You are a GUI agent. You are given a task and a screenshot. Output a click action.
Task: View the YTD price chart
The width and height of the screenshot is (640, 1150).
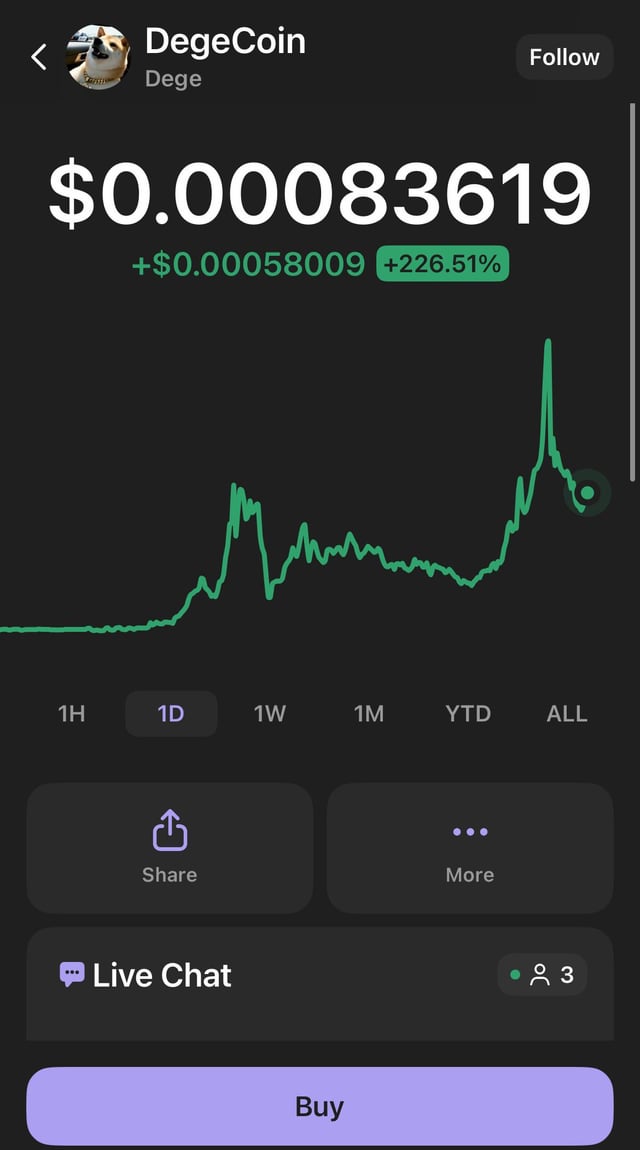click(x=468, y=714)
